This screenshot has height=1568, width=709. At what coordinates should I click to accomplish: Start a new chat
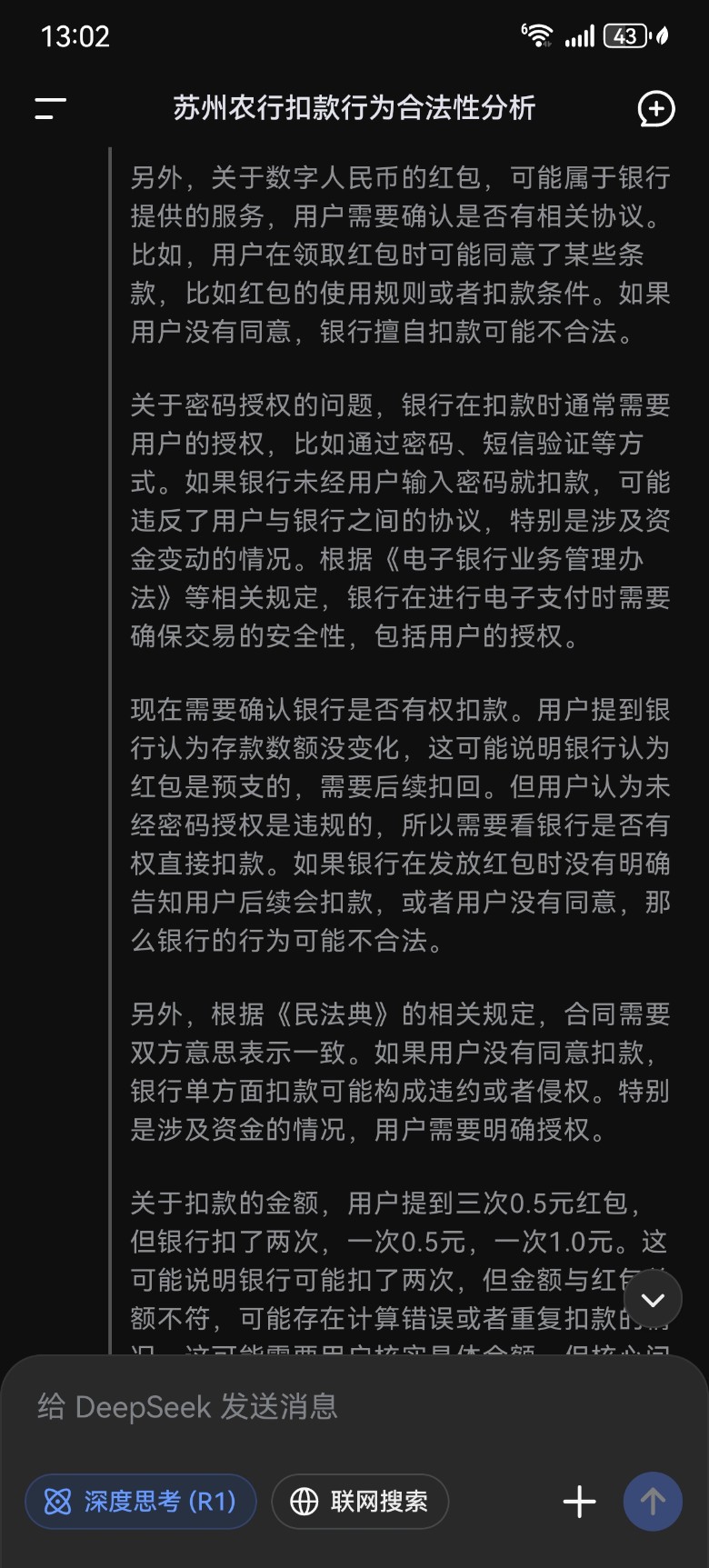click(655, 109)
